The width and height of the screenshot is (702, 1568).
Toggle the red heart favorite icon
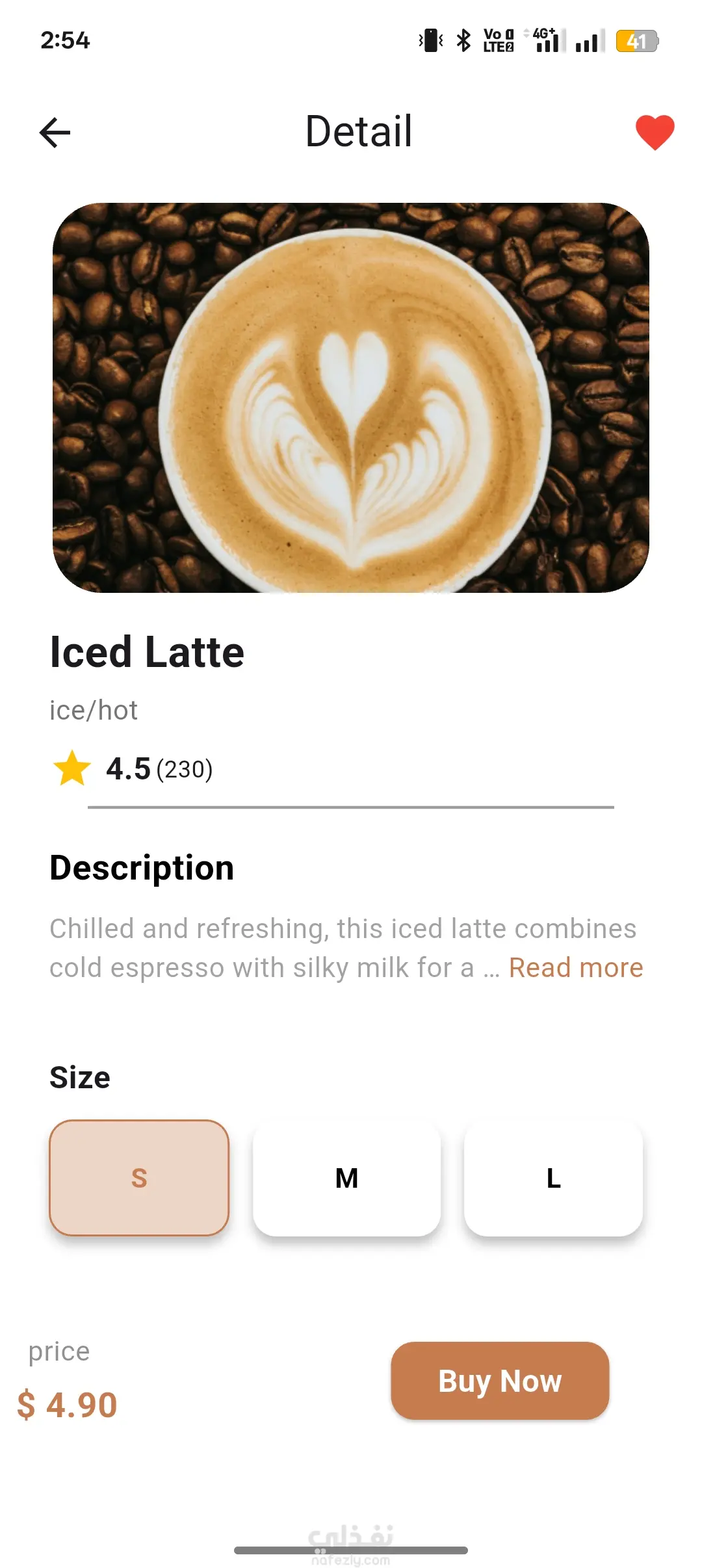pyautogui.click(x=655, y=132)
